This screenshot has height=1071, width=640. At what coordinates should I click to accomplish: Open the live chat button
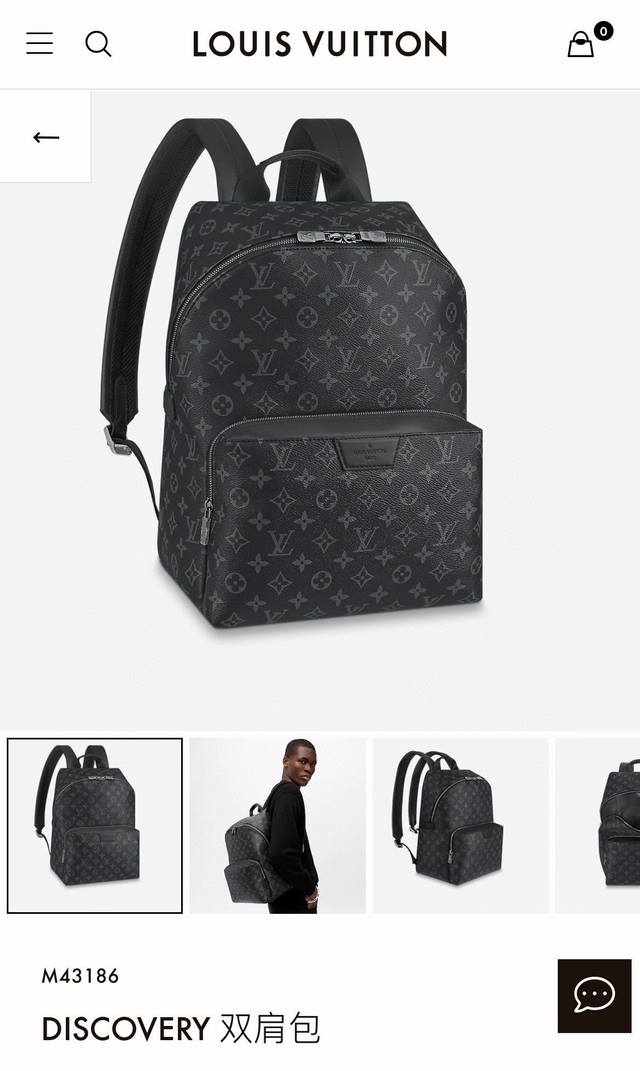coord(594,995)
